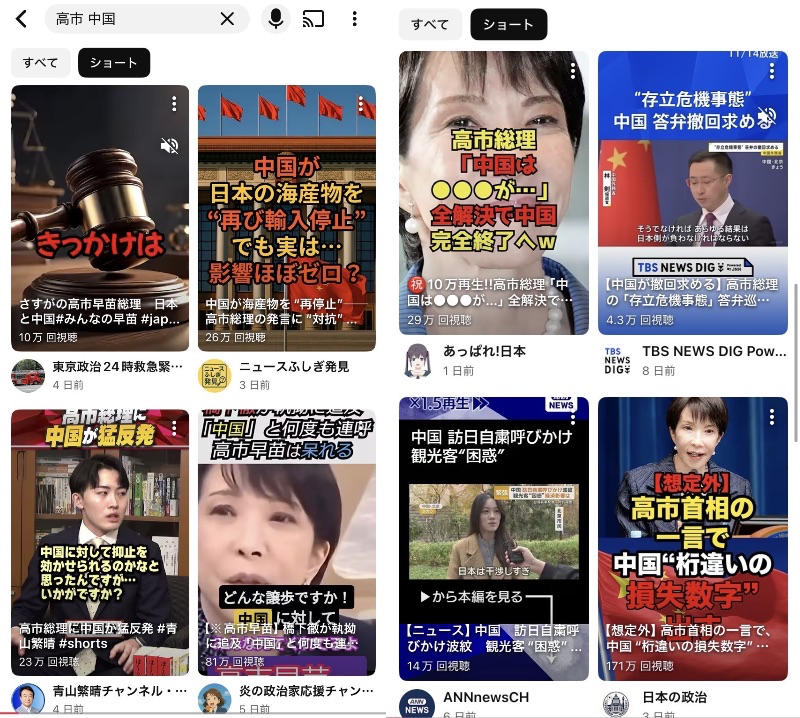Go back from the search results
Image resolution: width=800 pixels, height=718 pixels.
point(22,19)
